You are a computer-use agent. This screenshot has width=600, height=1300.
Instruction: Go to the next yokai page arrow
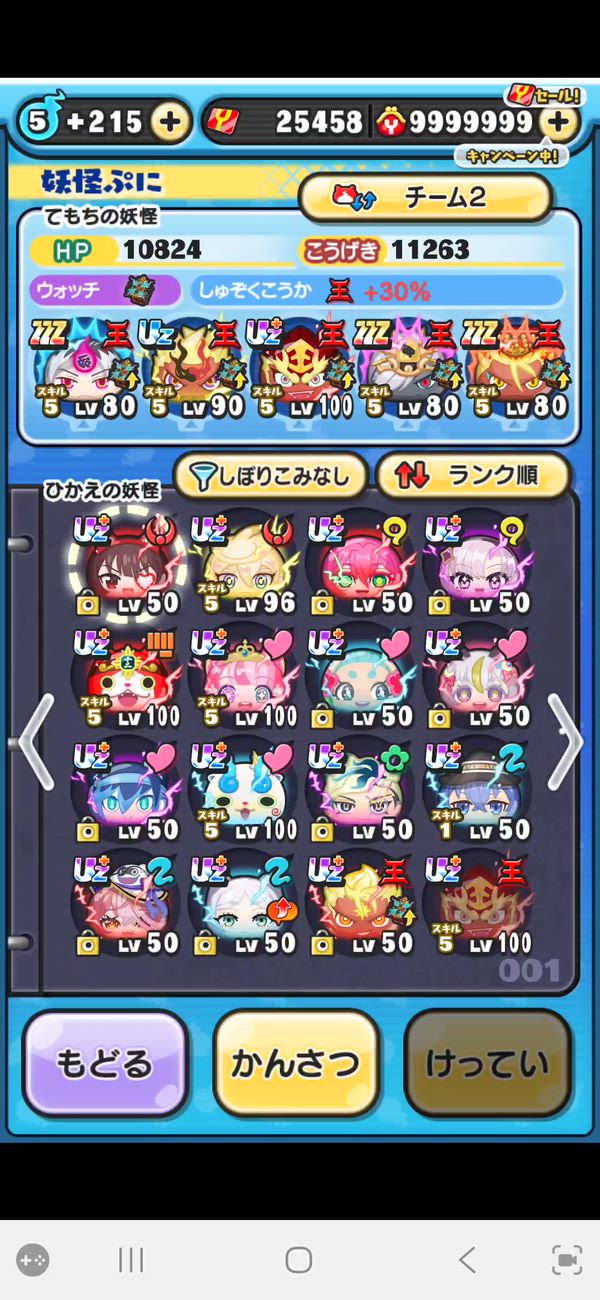tap(566, 742)
